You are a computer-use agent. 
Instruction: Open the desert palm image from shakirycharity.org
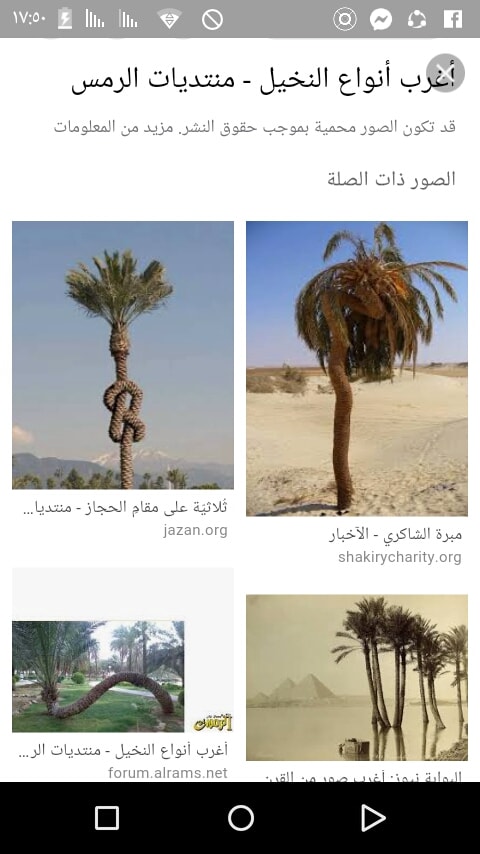point(357,368)
